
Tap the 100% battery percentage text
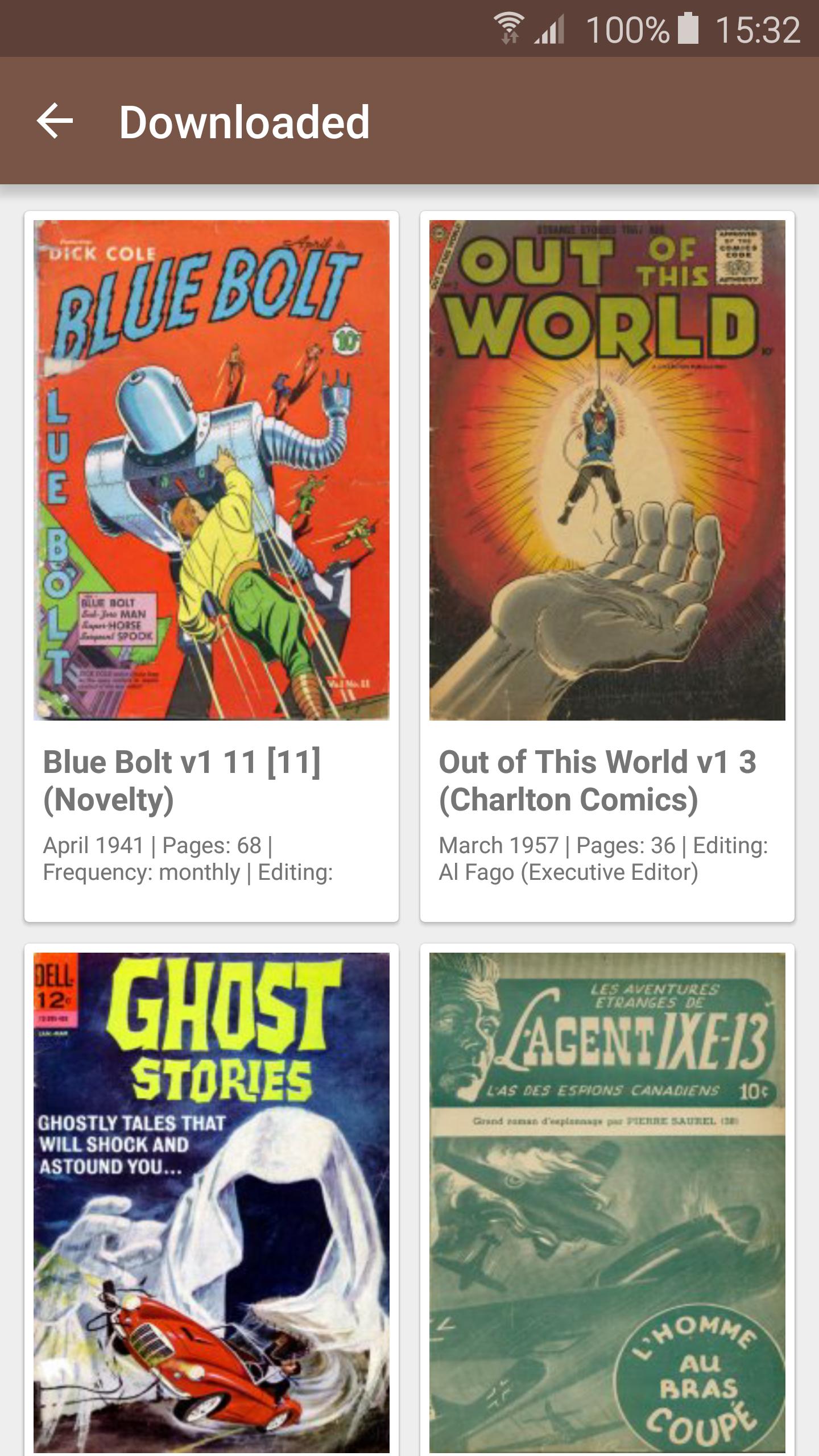tap(631, 27)
